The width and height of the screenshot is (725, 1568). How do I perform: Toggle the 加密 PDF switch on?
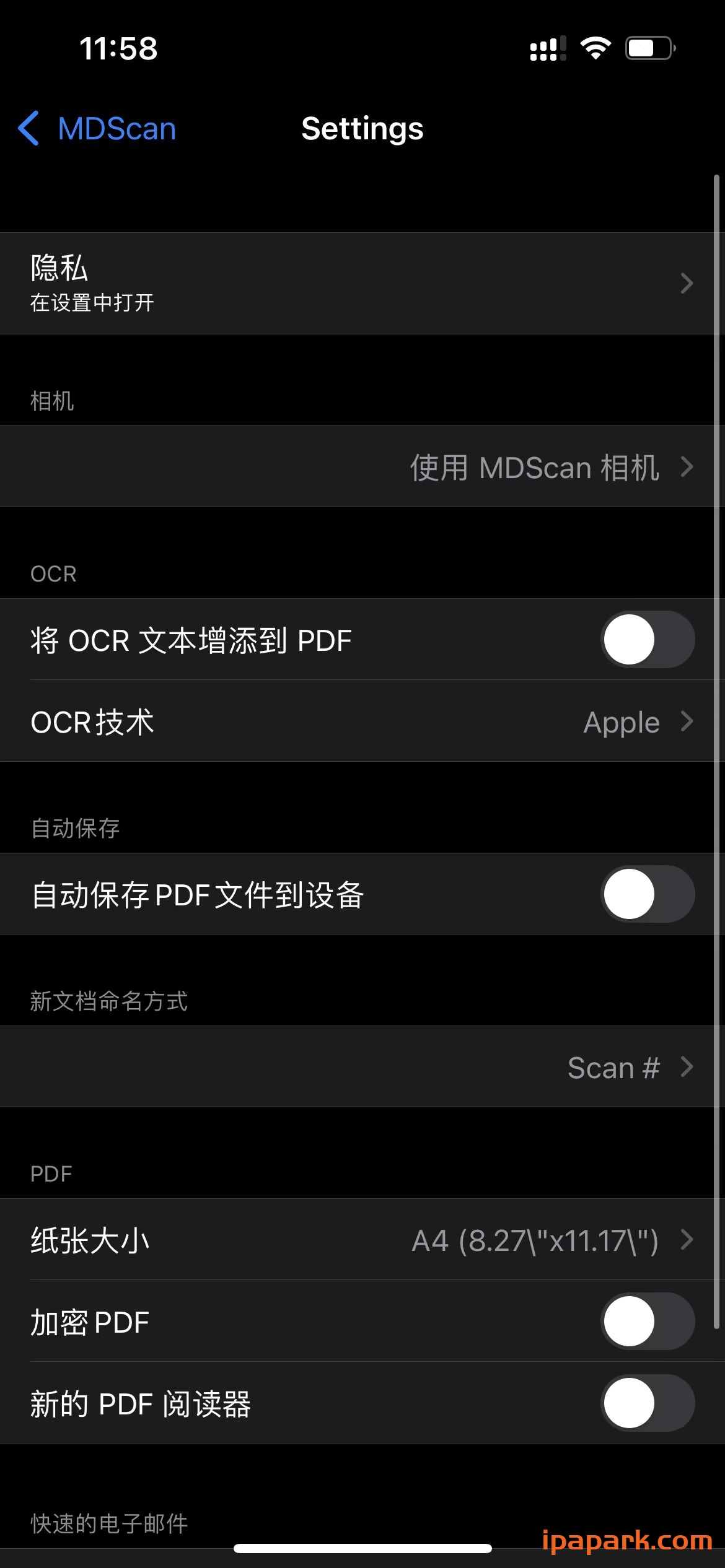pyautogui.click(x=647, y=1320)
